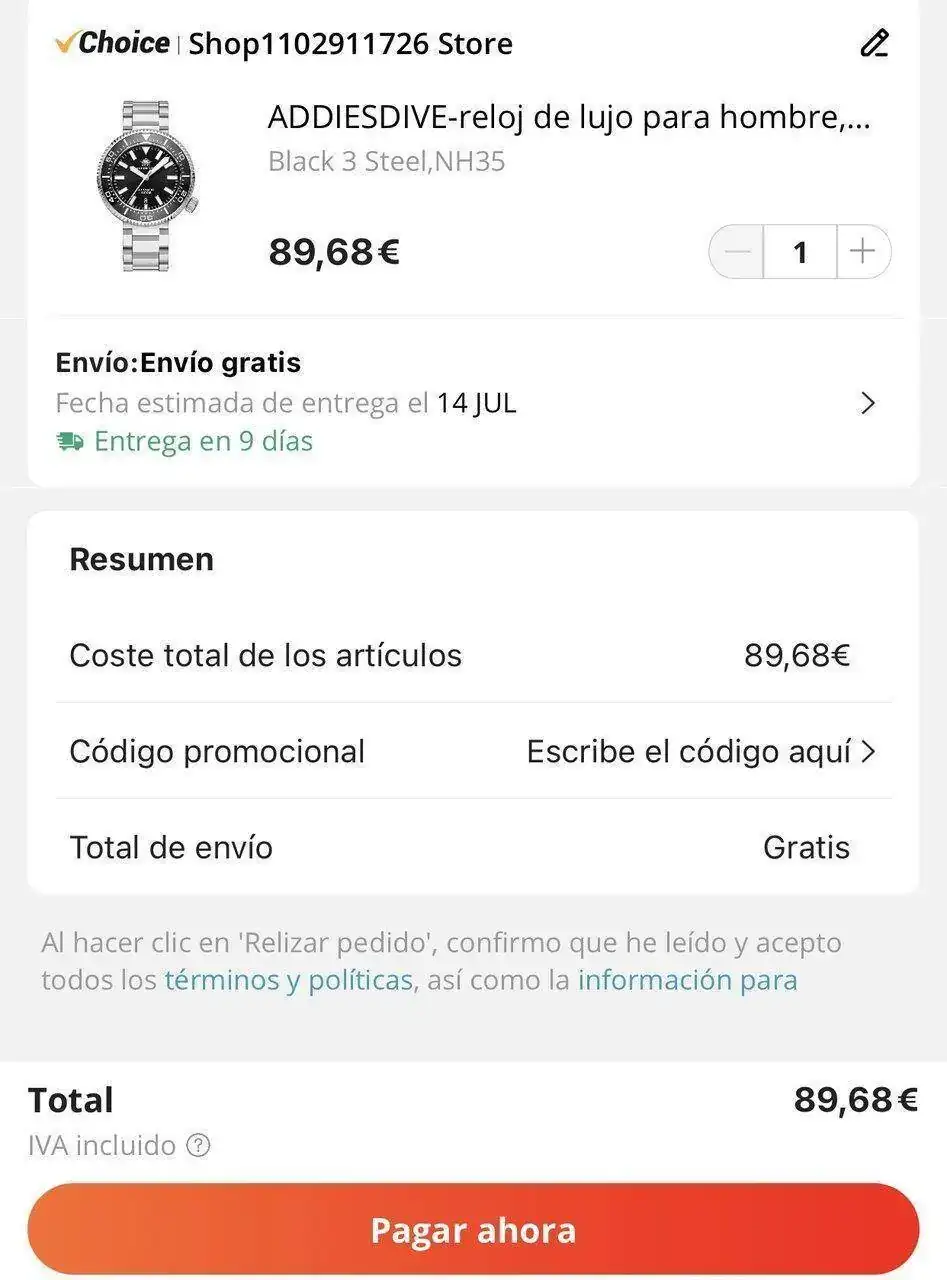This screenshot has width=947, height=1280.
Task: Decrease watch quantity with the minus button
Action: [x=737, y=251]
